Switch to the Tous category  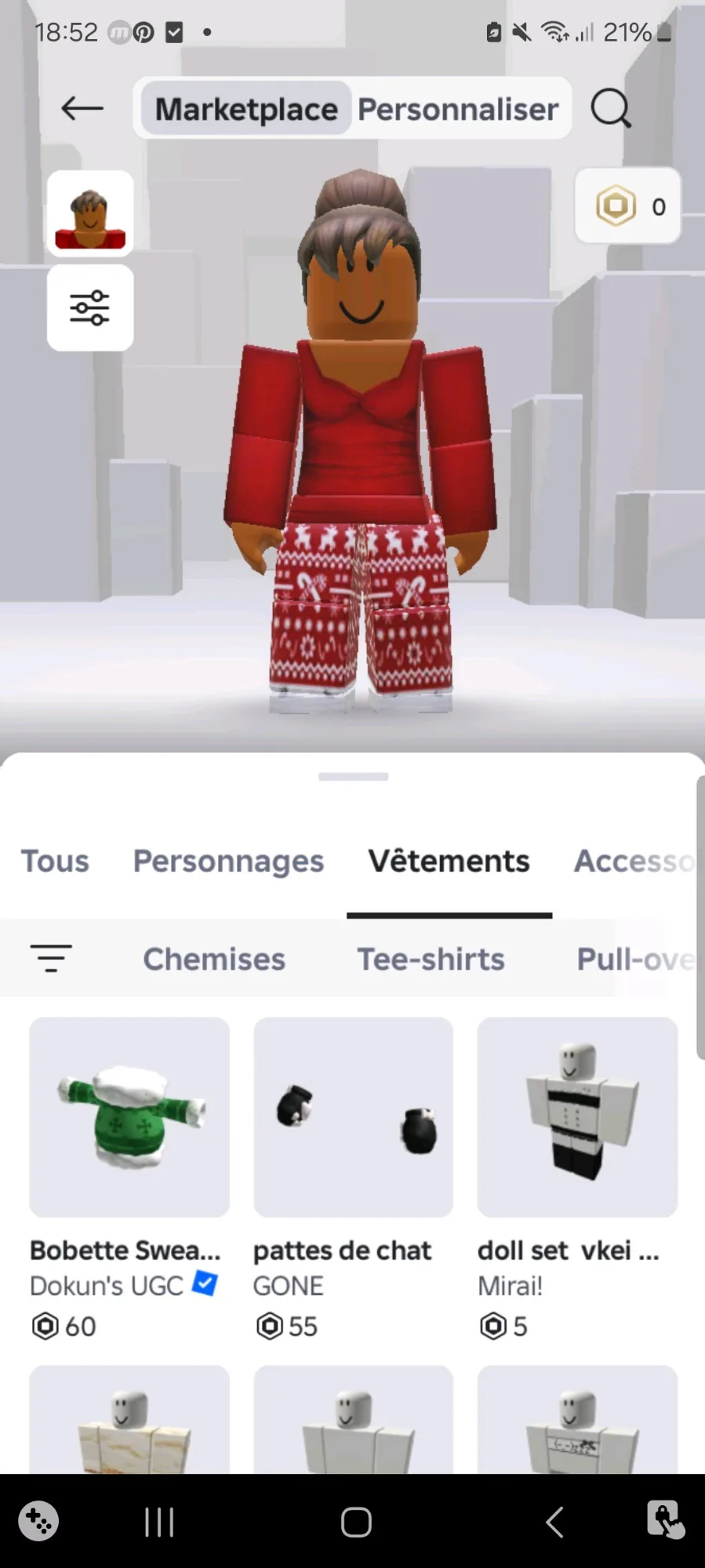(x=55, y=861)
